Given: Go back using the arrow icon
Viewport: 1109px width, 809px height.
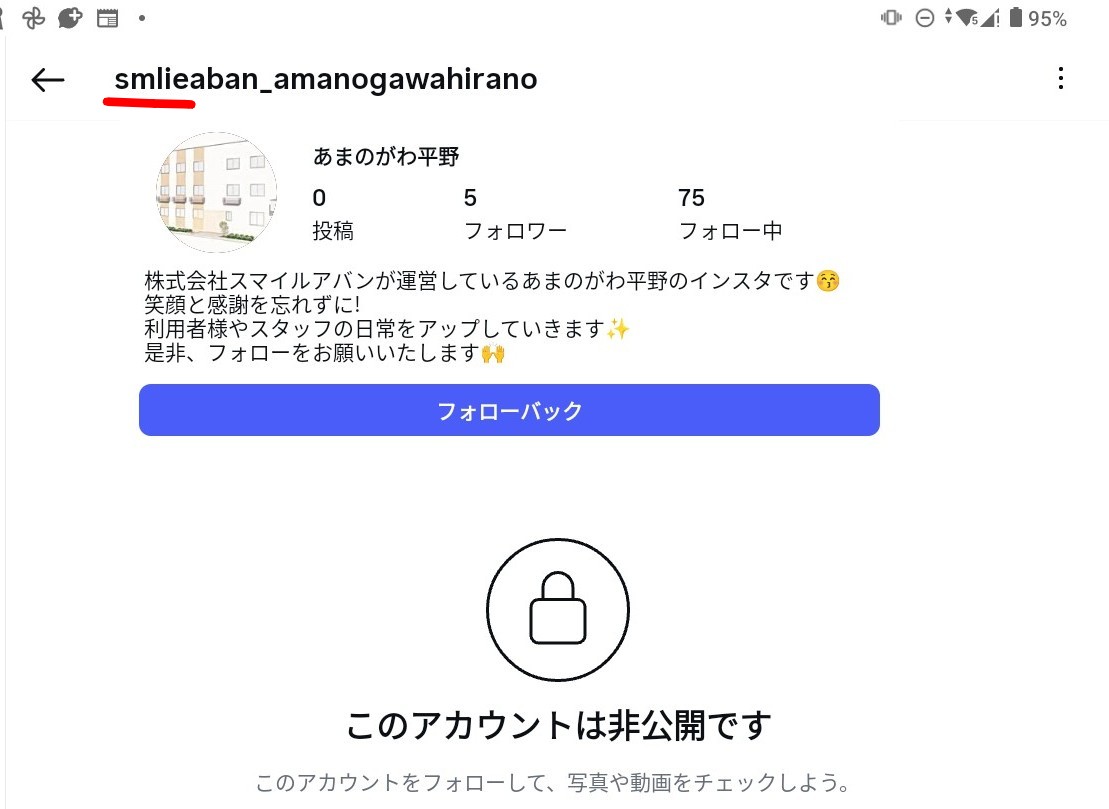Looking at the screenshot, I should [48, 80].
